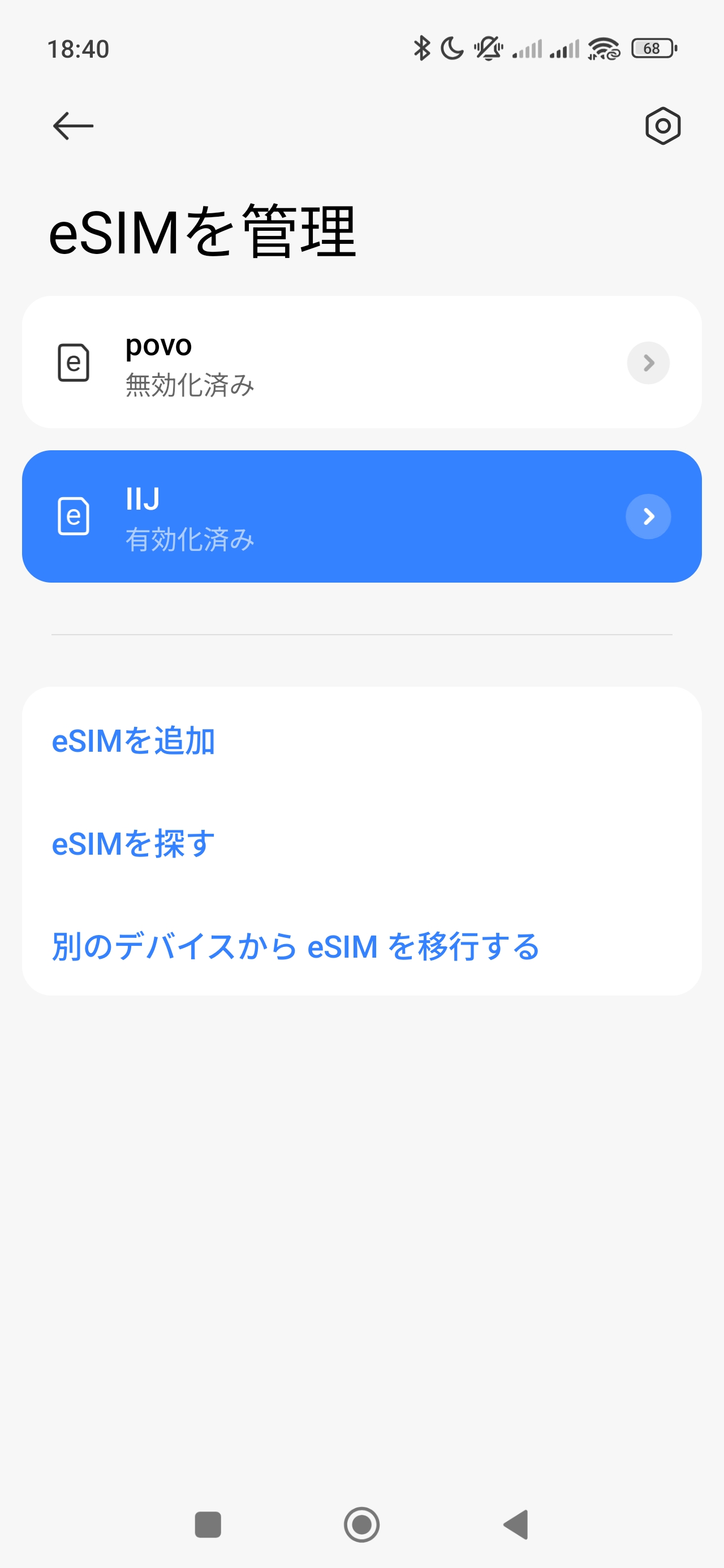This screenshot has width=724, height=1568.
Task: Open the IIJ eSIM card
Action: coord(361,516)
